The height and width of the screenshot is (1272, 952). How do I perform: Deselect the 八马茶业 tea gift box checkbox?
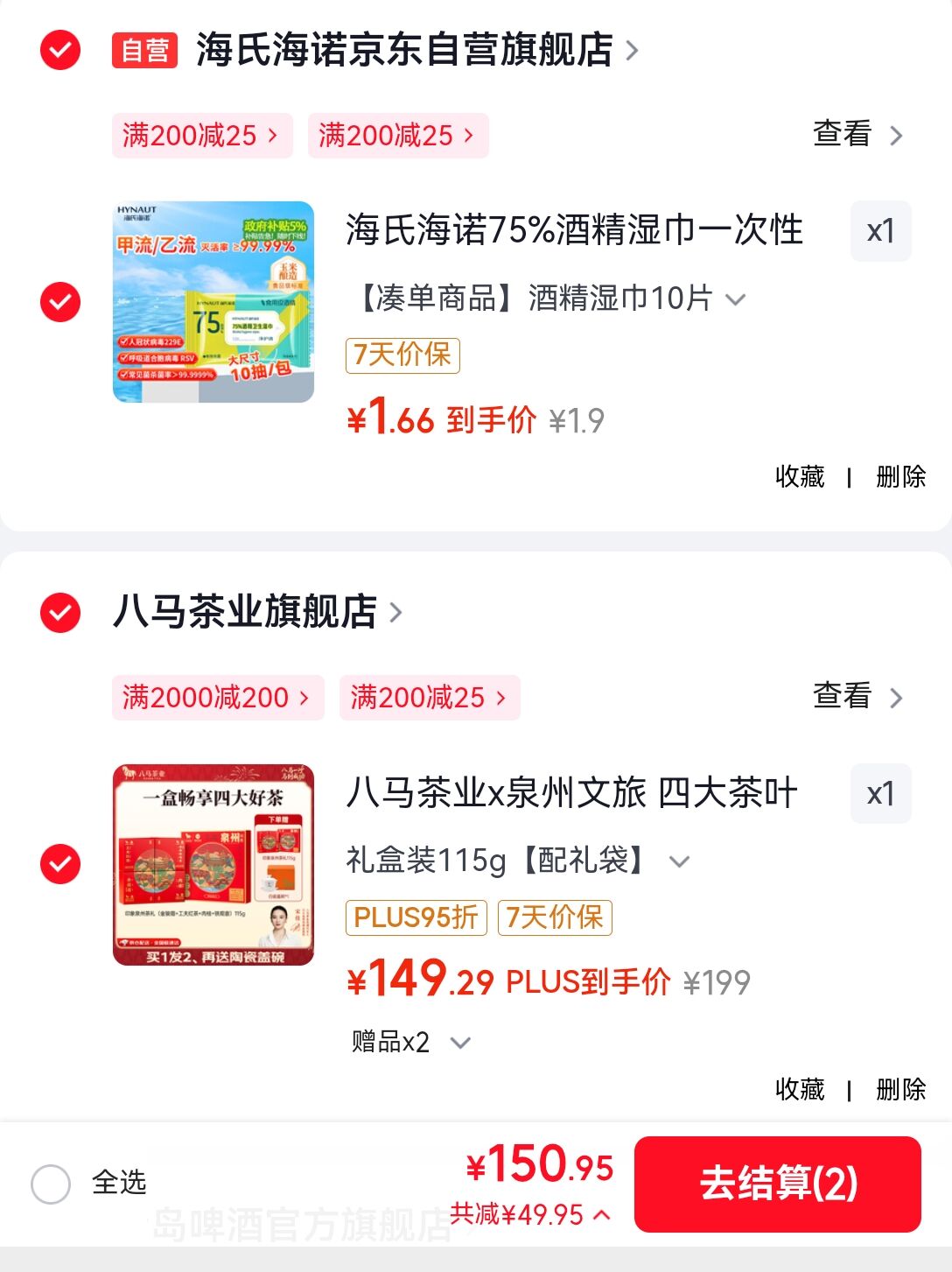tap(60, 864)
